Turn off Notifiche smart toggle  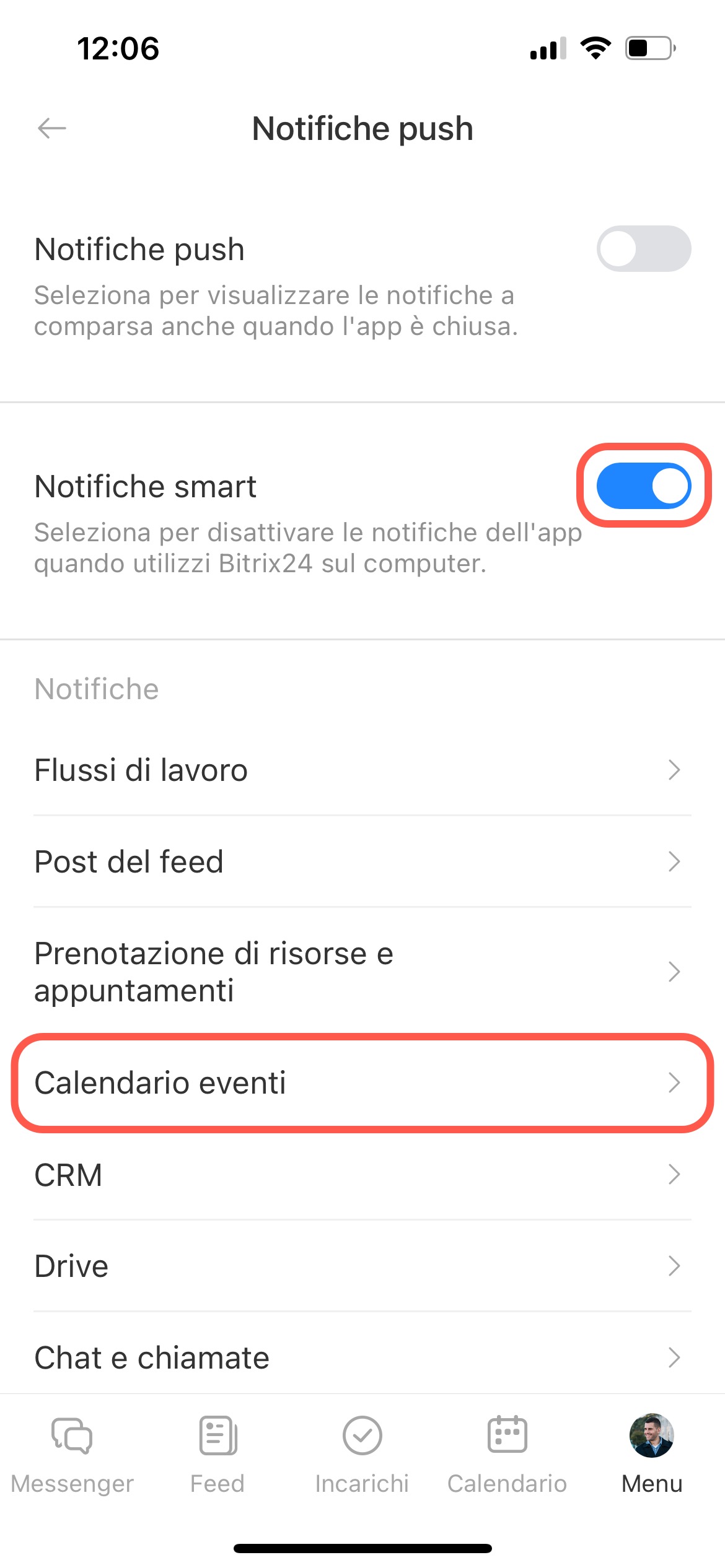pos(643,486)
